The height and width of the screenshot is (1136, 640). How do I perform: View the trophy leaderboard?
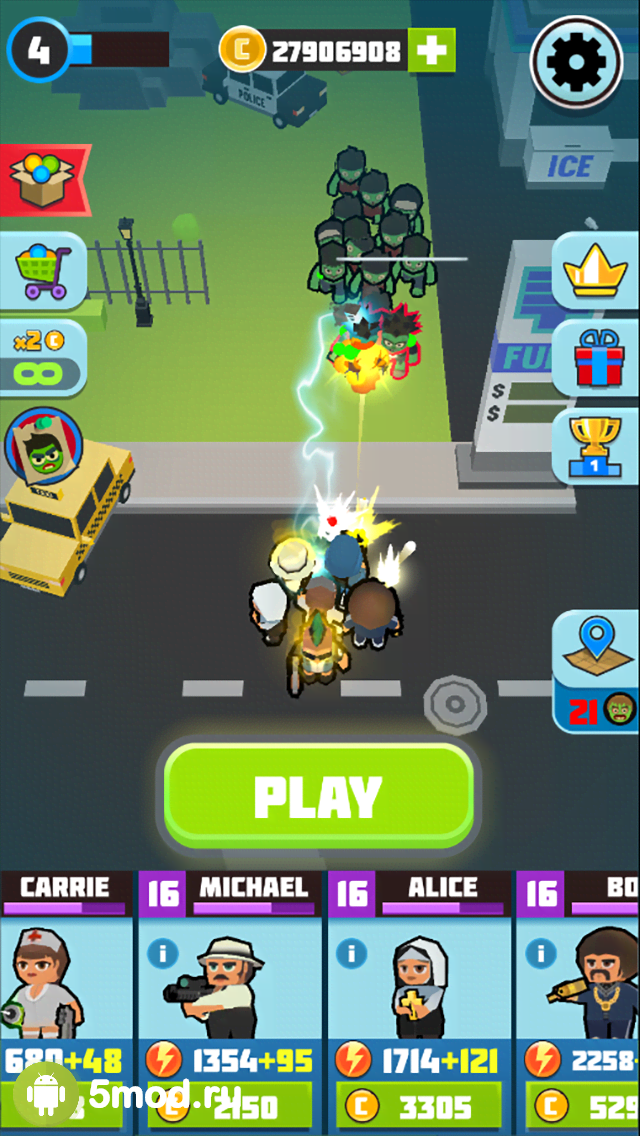598,446
